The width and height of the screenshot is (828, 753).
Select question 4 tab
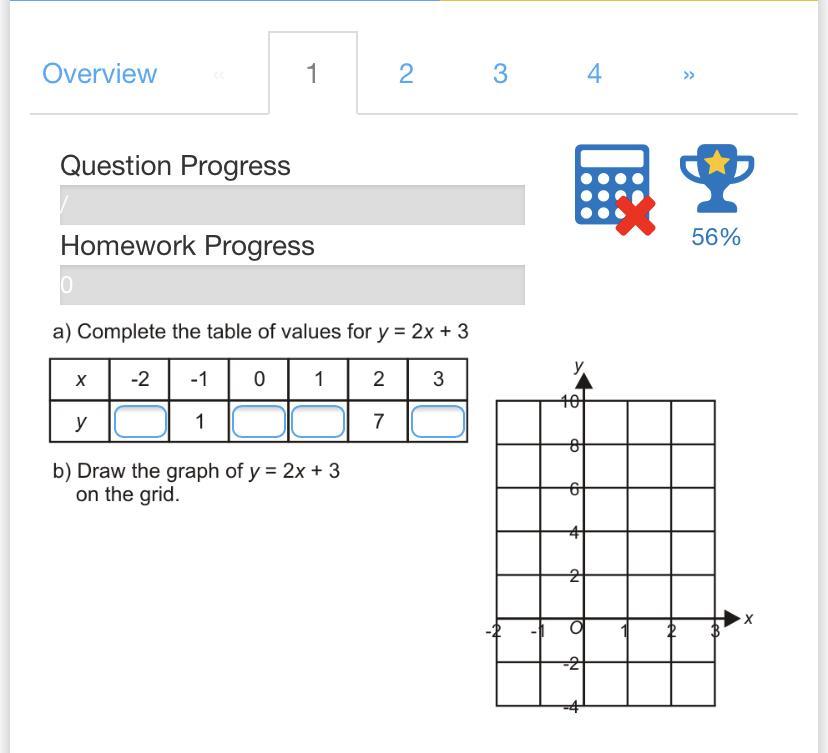594,74
